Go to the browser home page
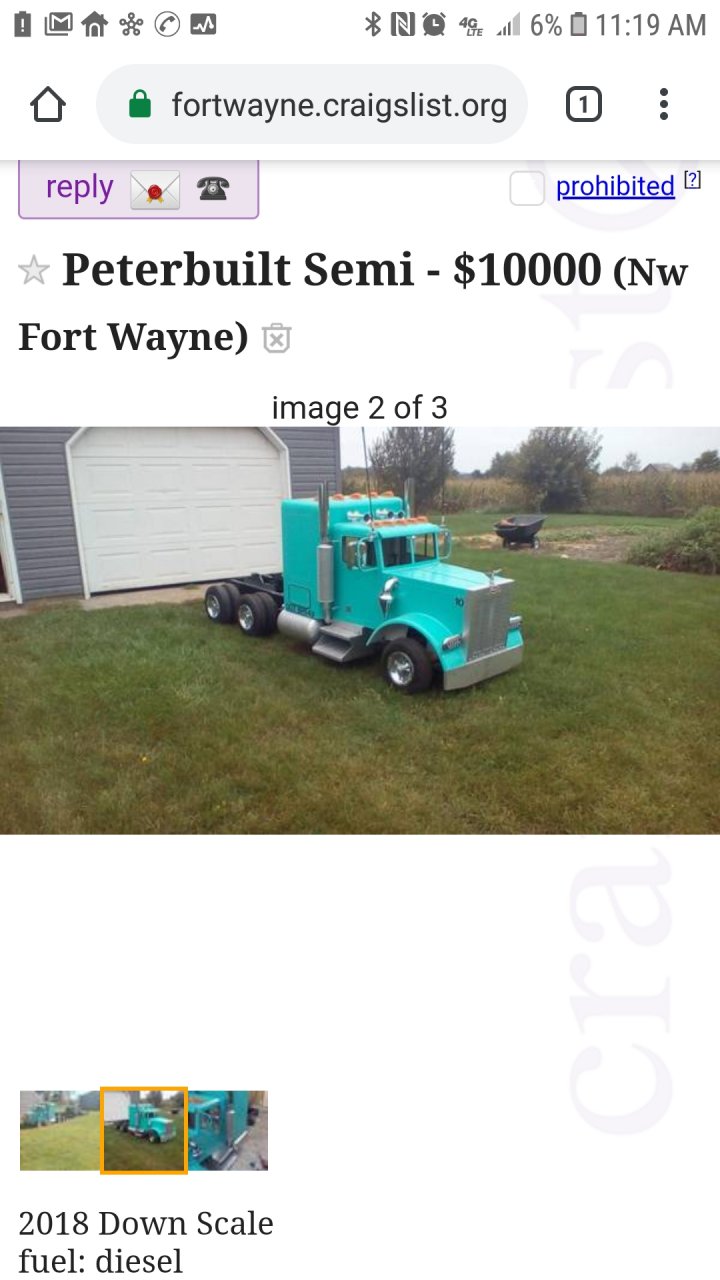Image resolution: width=720 pixels, height=1280 pixels. (48, 105)
